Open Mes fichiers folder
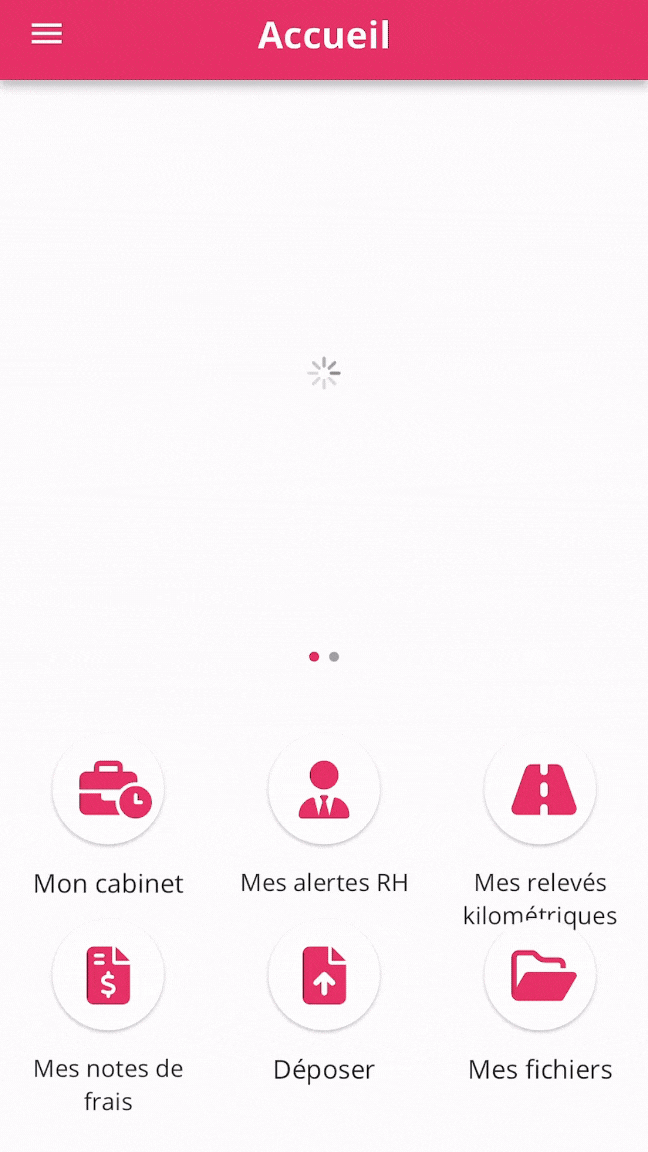Viewport: 648px width, 1152px height. click(540, 975)
